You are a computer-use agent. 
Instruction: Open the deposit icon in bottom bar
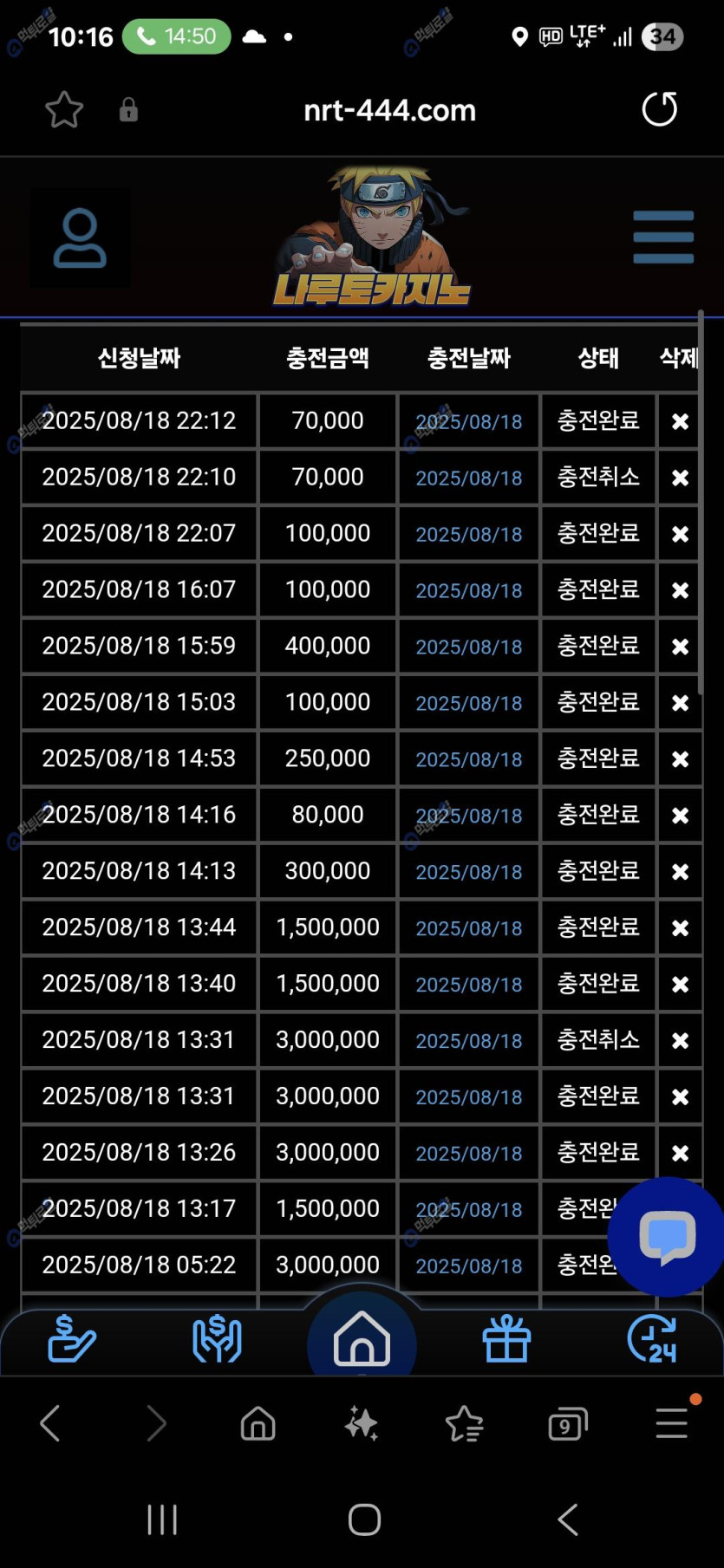click(71, 1339)
